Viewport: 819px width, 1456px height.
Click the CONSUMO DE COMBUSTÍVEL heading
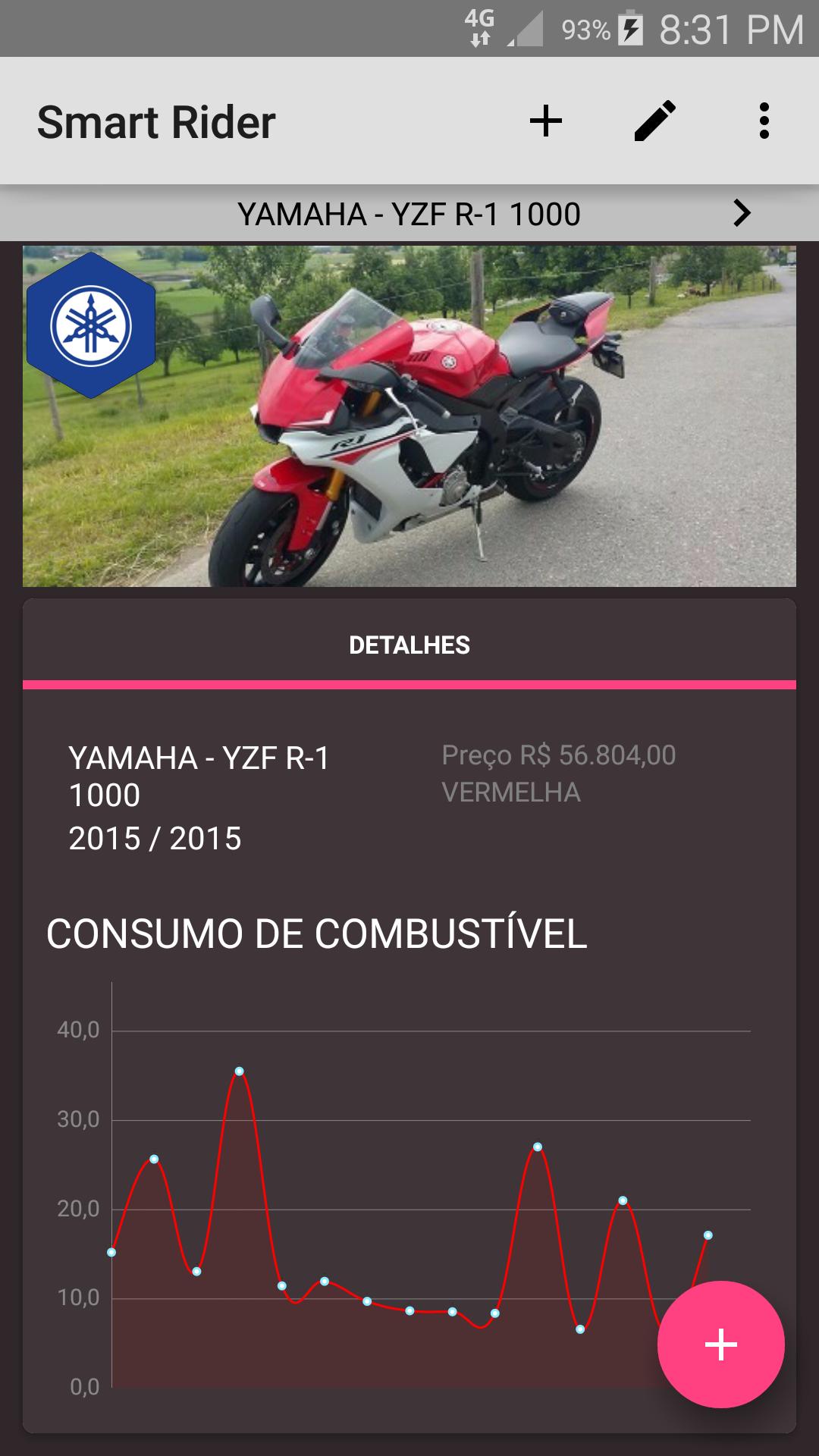(318, 935)
